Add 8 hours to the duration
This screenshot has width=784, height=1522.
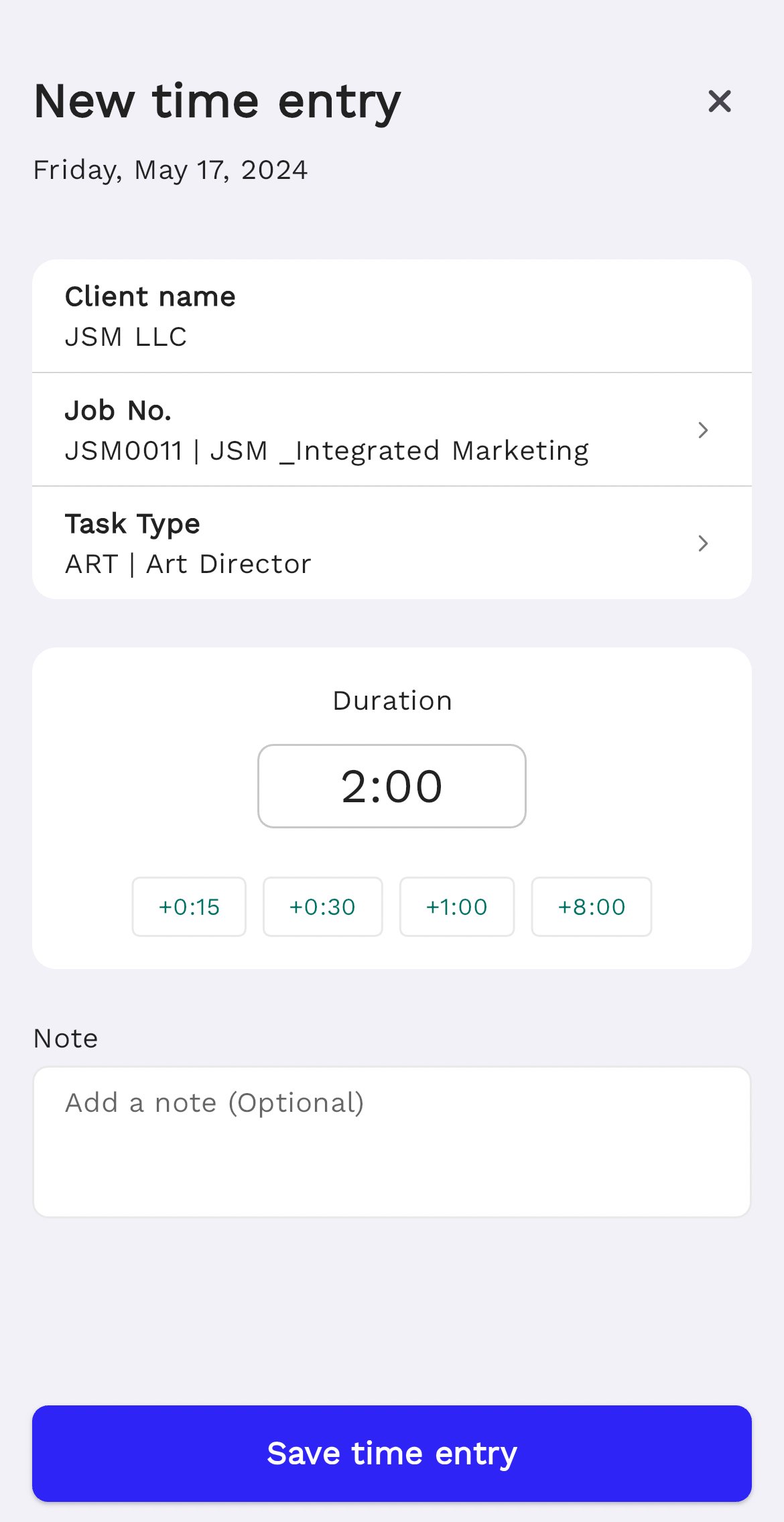(x=590, y=907)
